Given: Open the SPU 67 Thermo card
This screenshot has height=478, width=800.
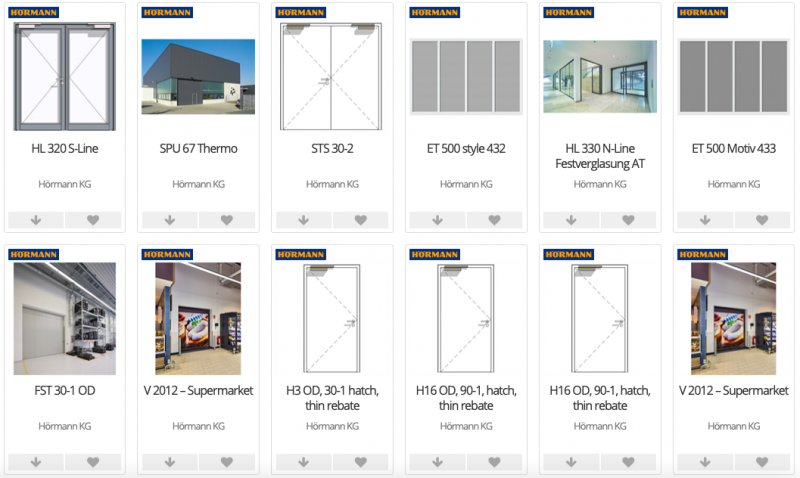Looking at the screenshot, I should [x=198, y=148].
